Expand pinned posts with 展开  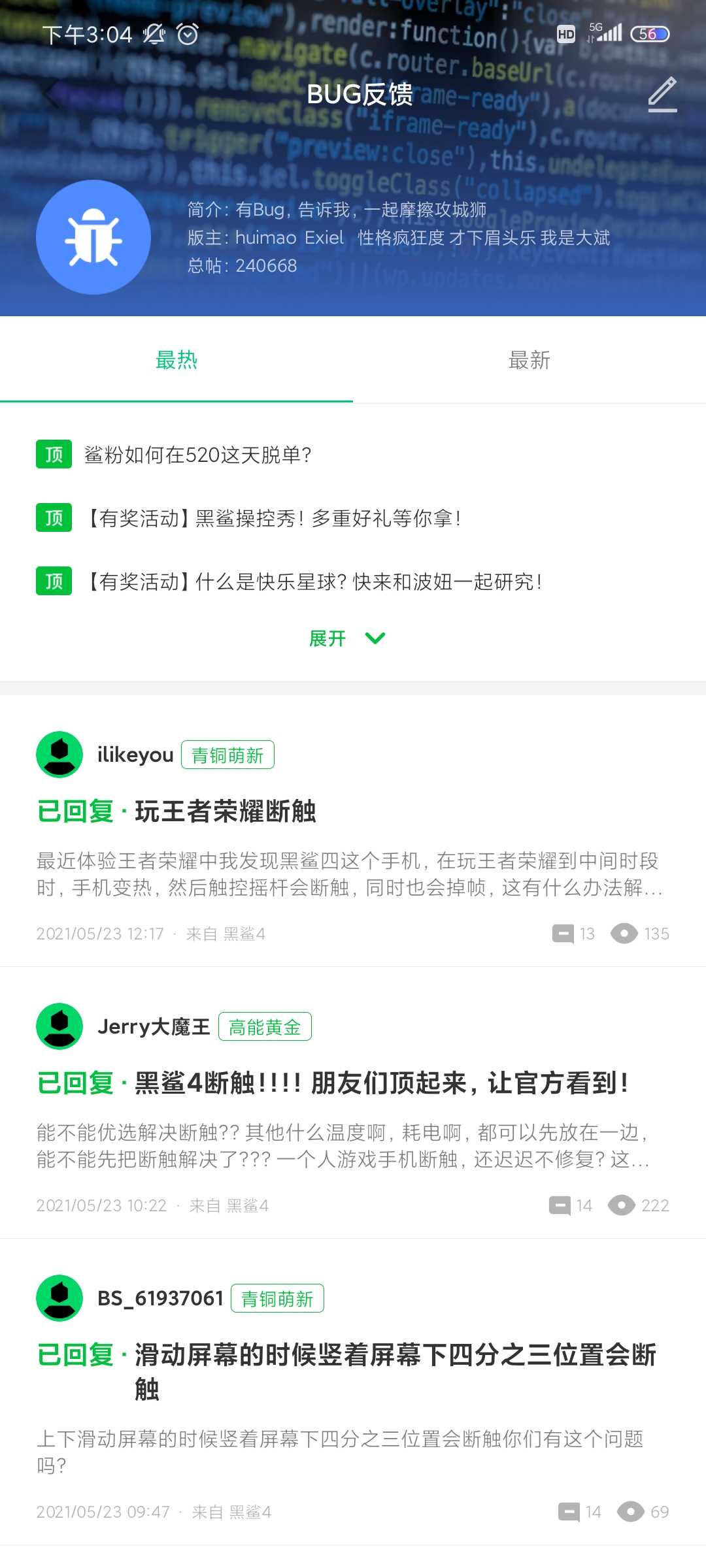pos(347,638)
